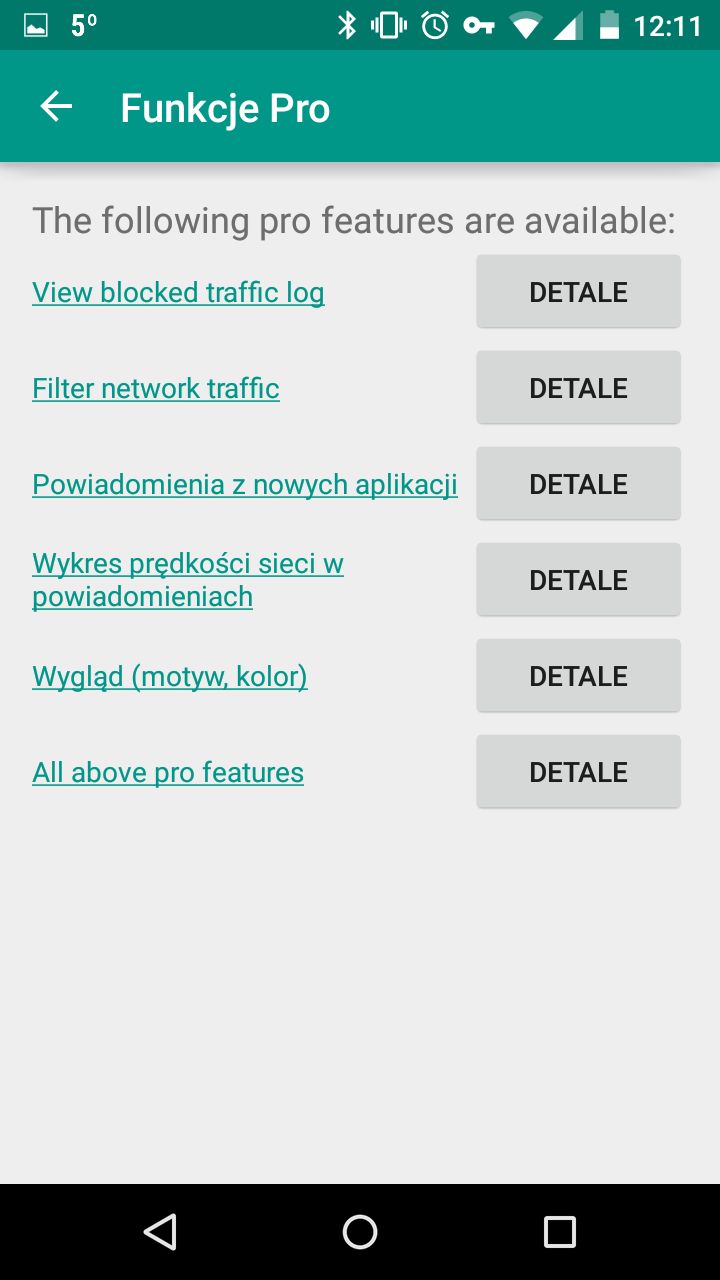Tap DETALE beside All above pro features
The height and width of the screenshot is (1280, 720).
[x=578, y=772]
